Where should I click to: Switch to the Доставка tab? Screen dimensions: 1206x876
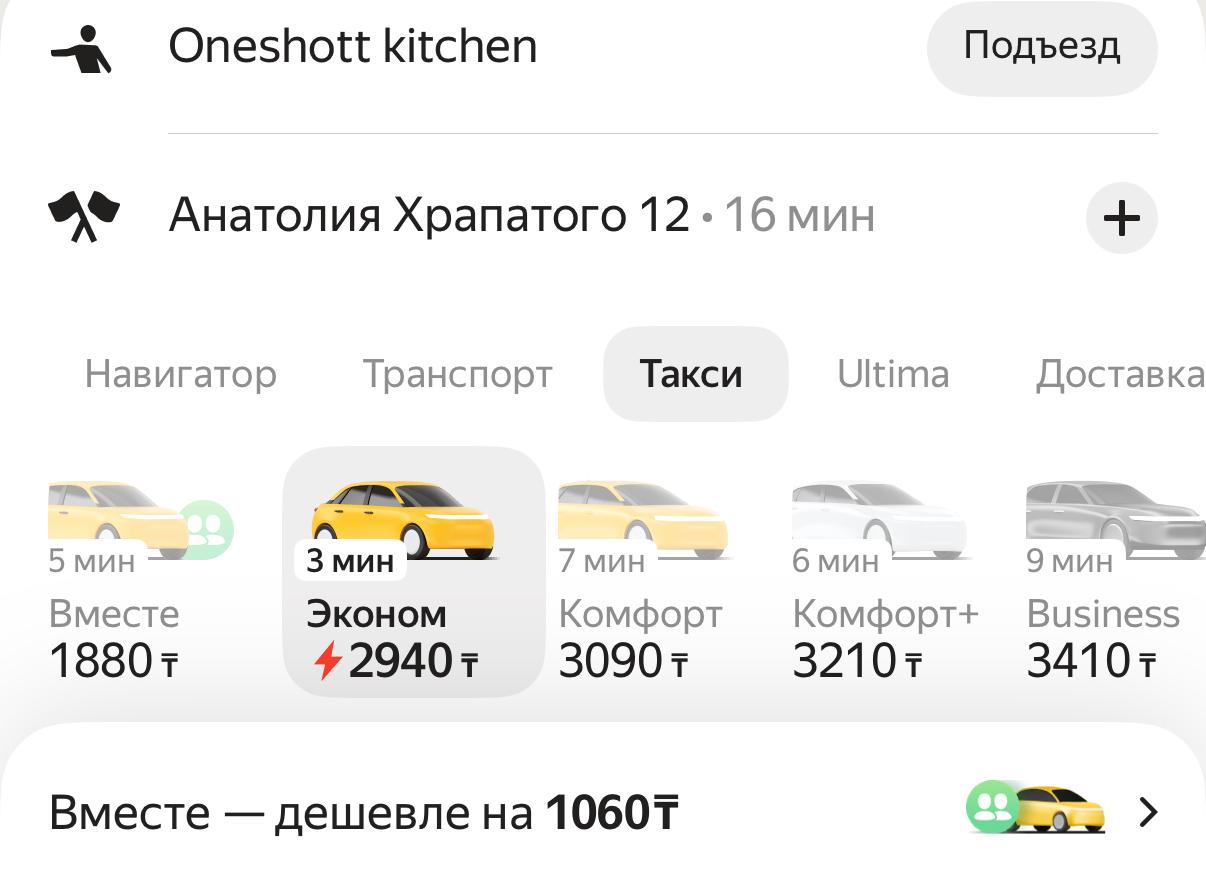(1119, 374)
